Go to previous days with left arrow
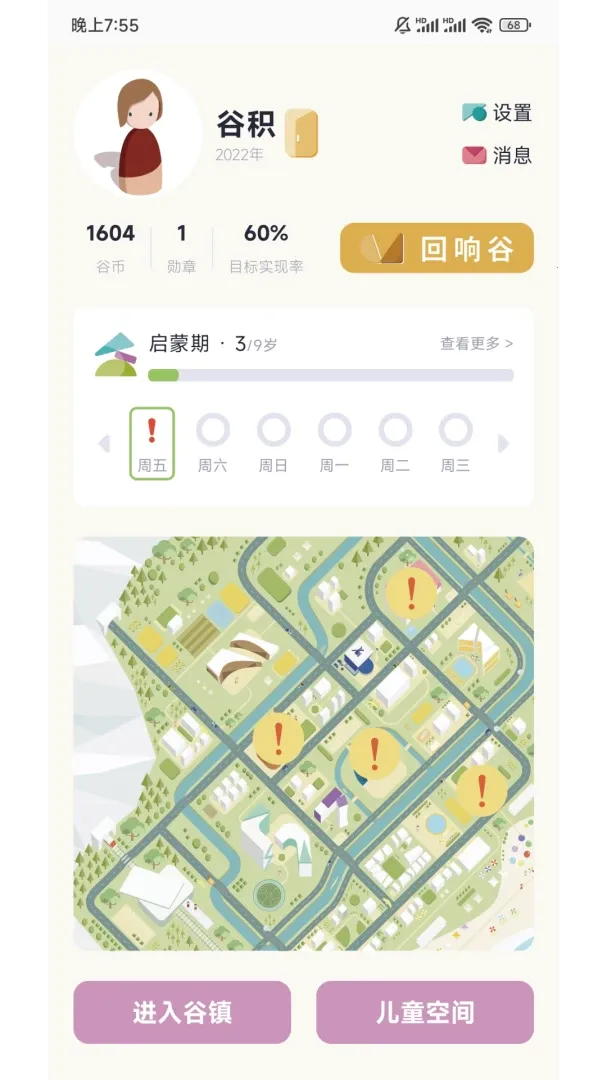 (x=104, y=444)
